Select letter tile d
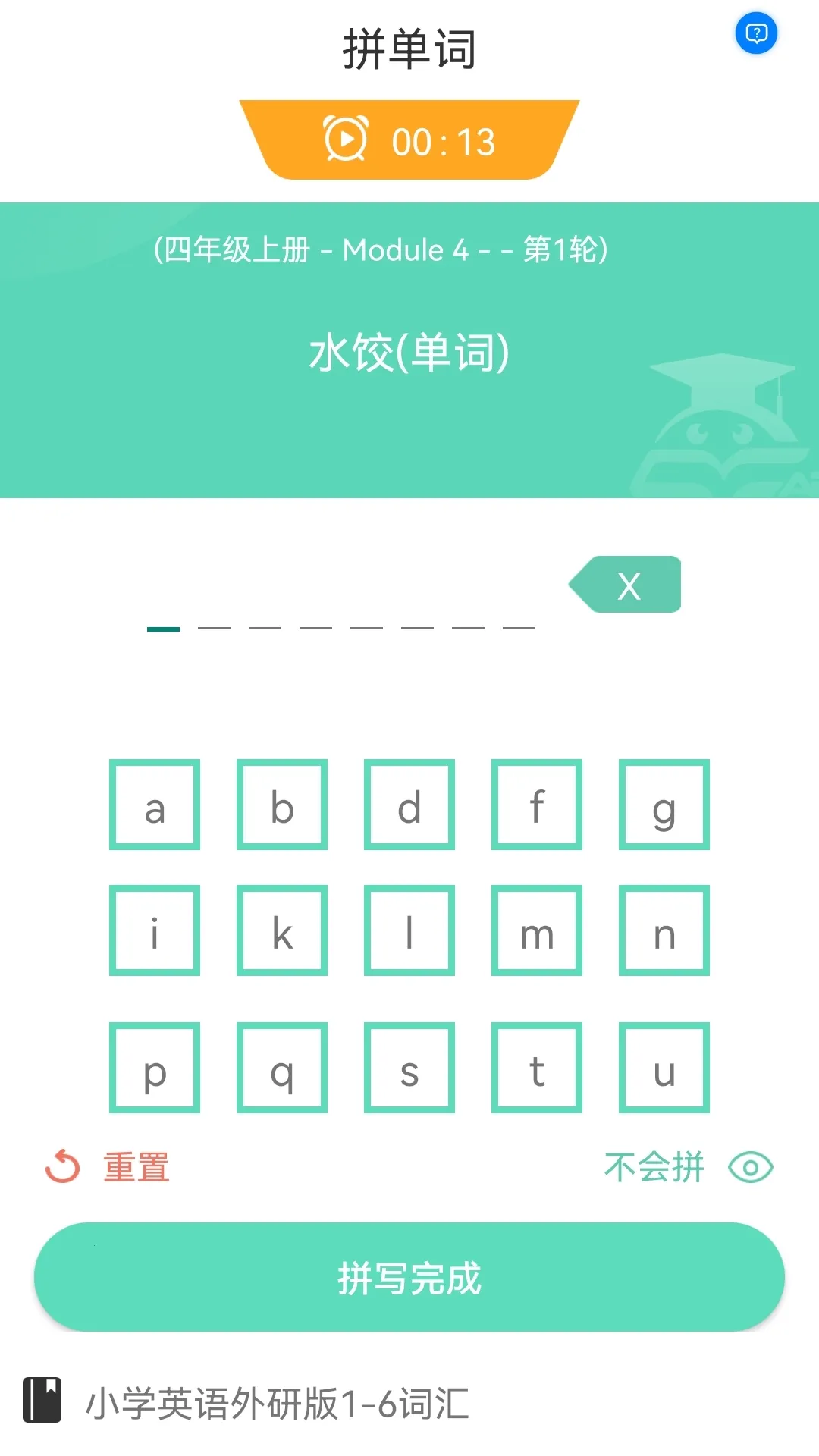 coord(409,805)
